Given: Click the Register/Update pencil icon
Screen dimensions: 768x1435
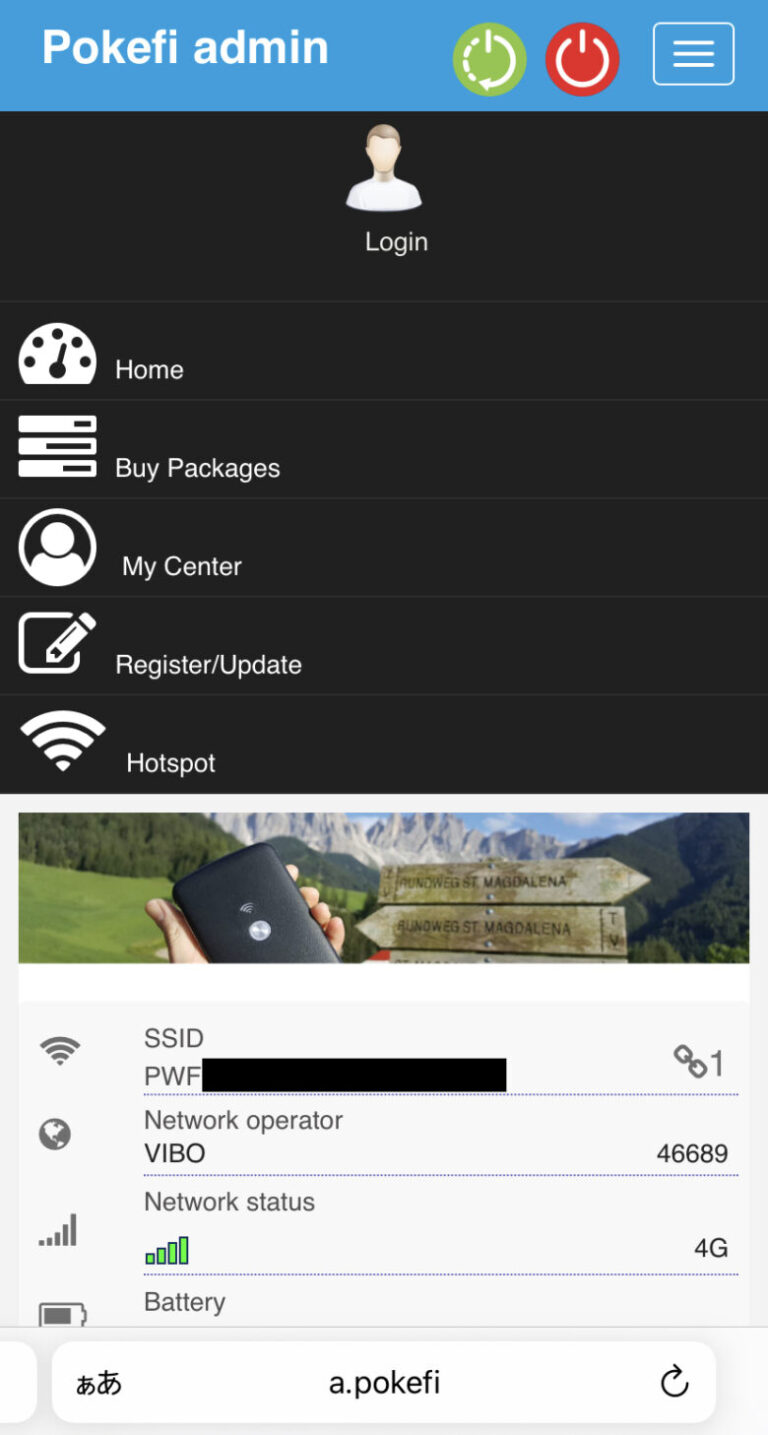Looking at the screenshot, I should pos(55,644).
